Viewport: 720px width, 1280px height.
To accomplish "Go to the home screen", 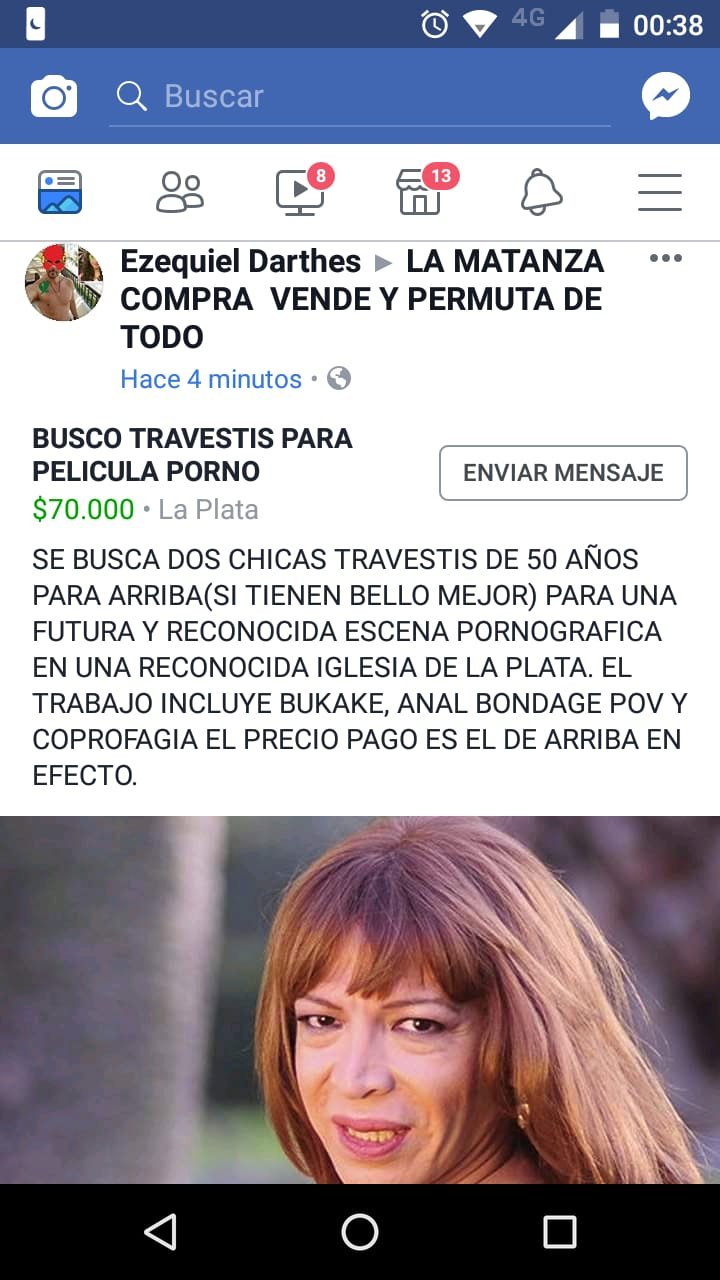I will point(360,1232).
